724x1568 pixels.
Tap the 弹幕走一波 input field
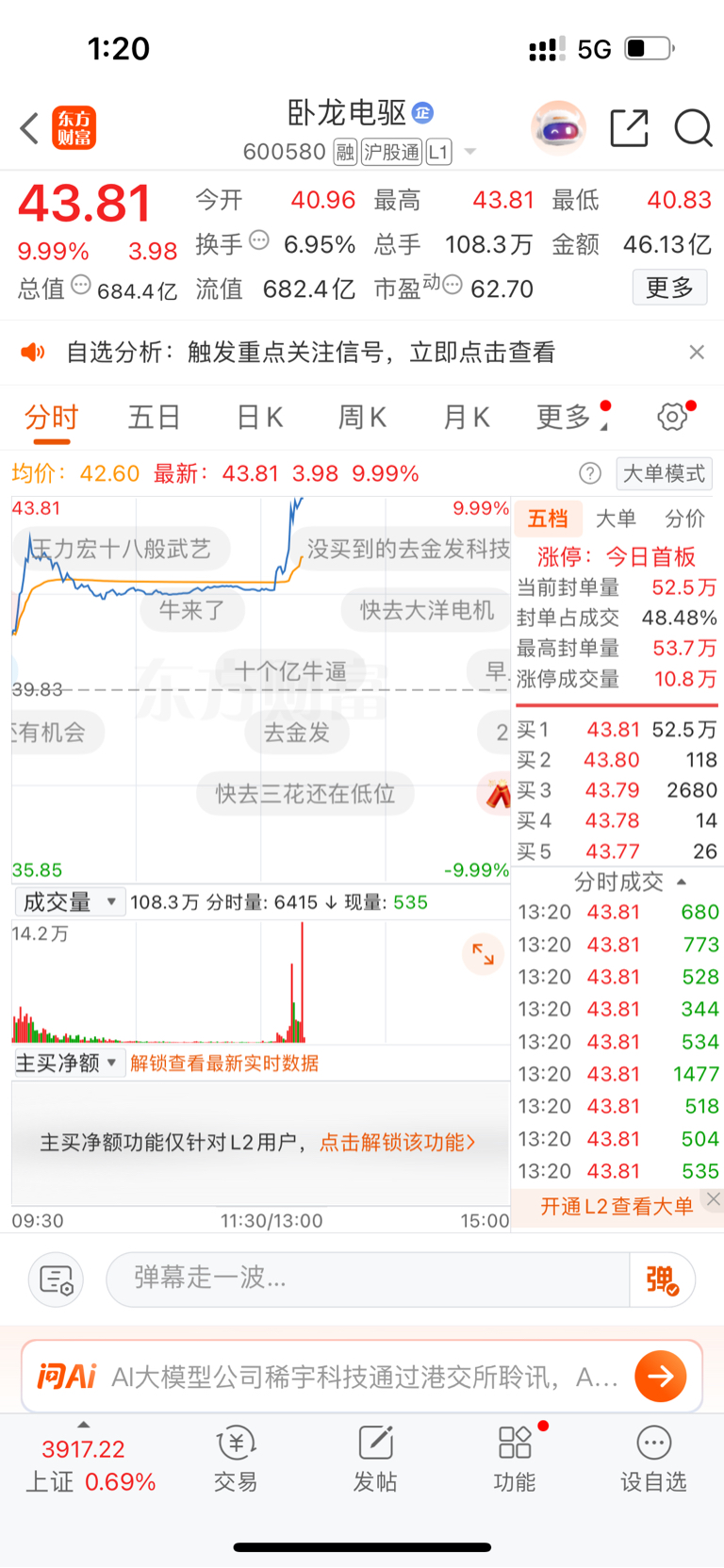pyautogui.click(x=368, y=1279)
